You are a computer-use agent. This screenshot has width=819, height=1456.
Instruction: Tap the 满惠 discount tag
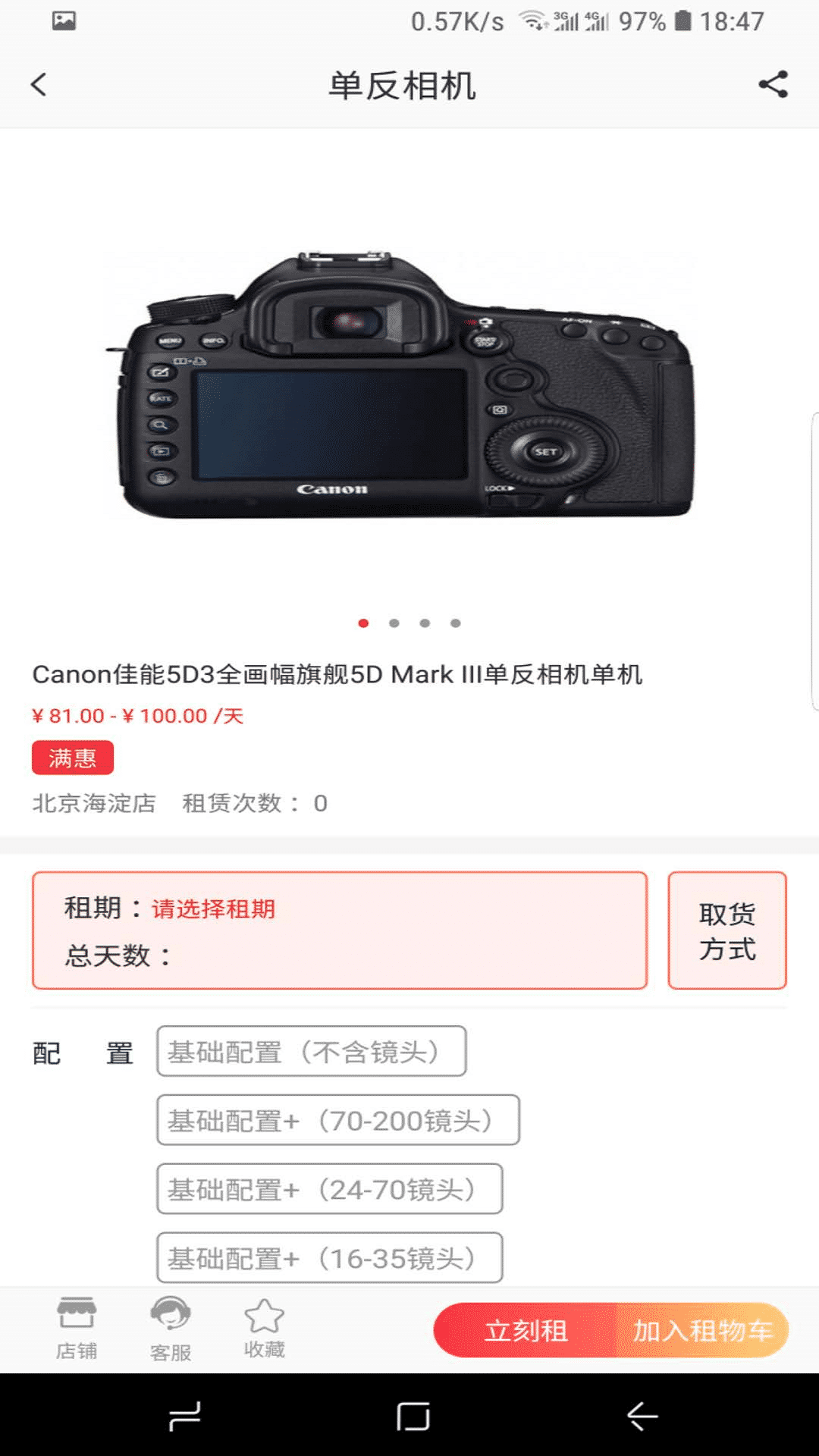click(73, 758)
